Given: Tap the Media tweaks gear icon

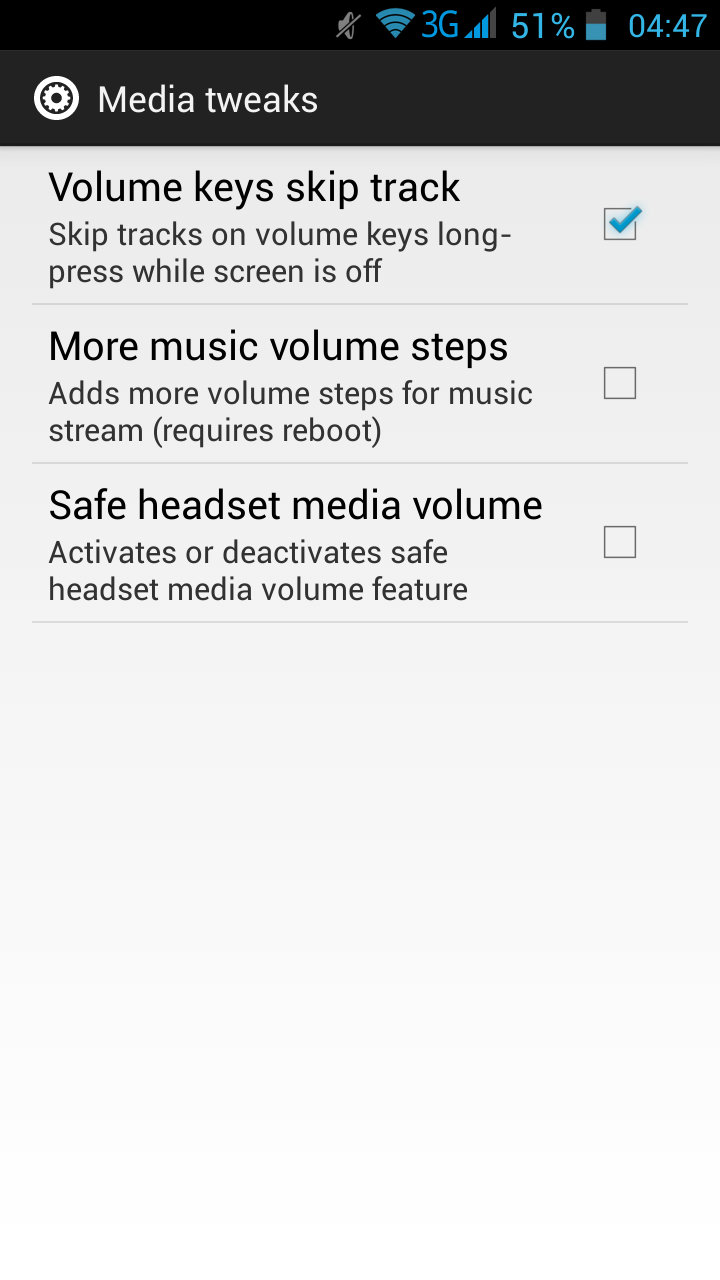Looking at the screenshot, I should (x=56, y=99).
